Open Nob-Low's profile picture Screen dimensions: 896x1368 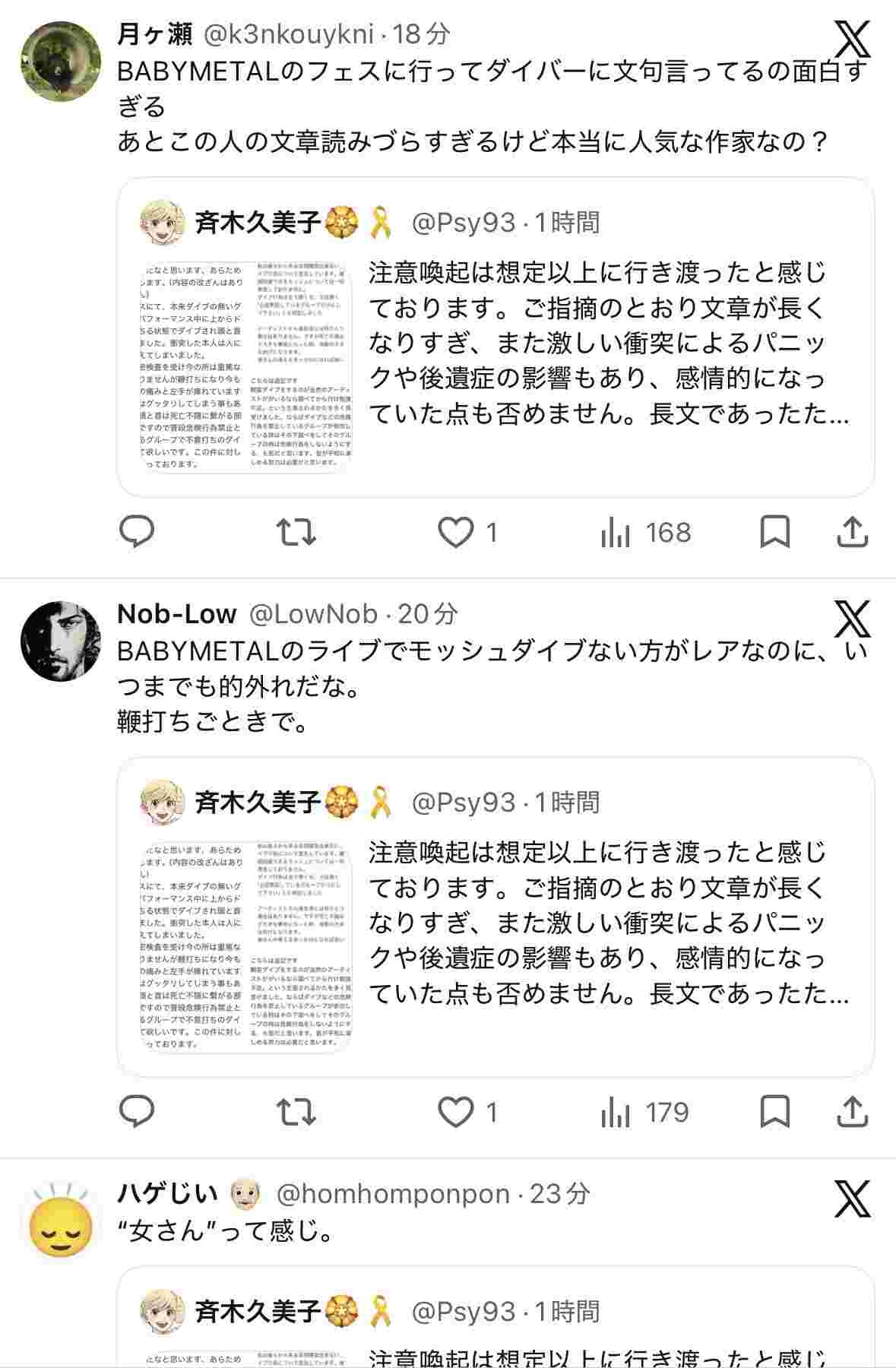click(60, 640)
